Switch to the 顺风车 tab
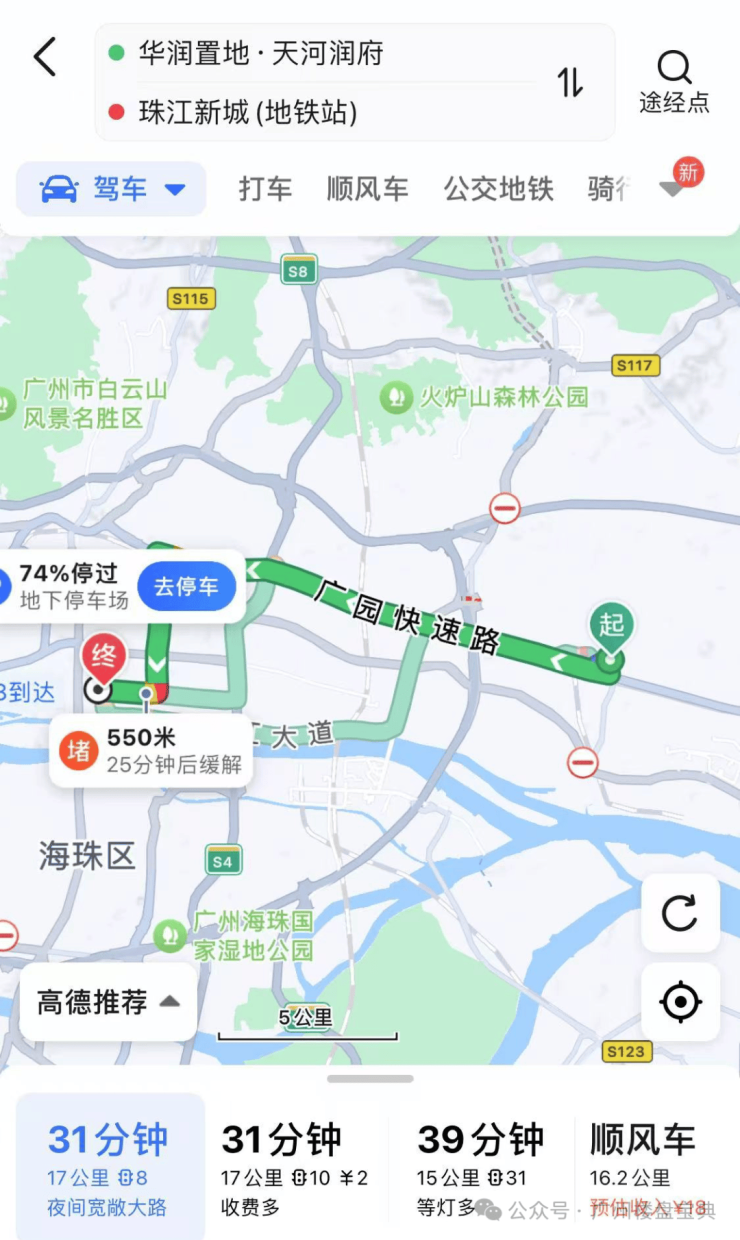 (367, 189)
